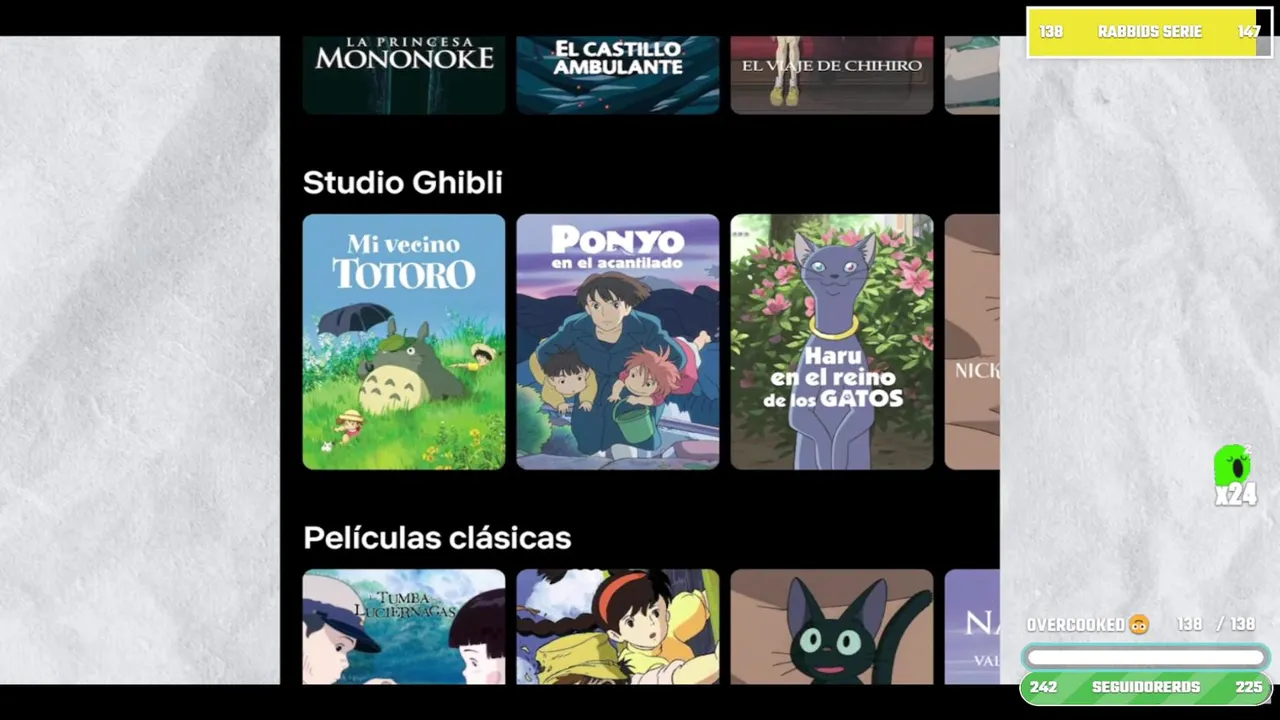Open La princesa Mononoke tile

(x=403, y=74)
